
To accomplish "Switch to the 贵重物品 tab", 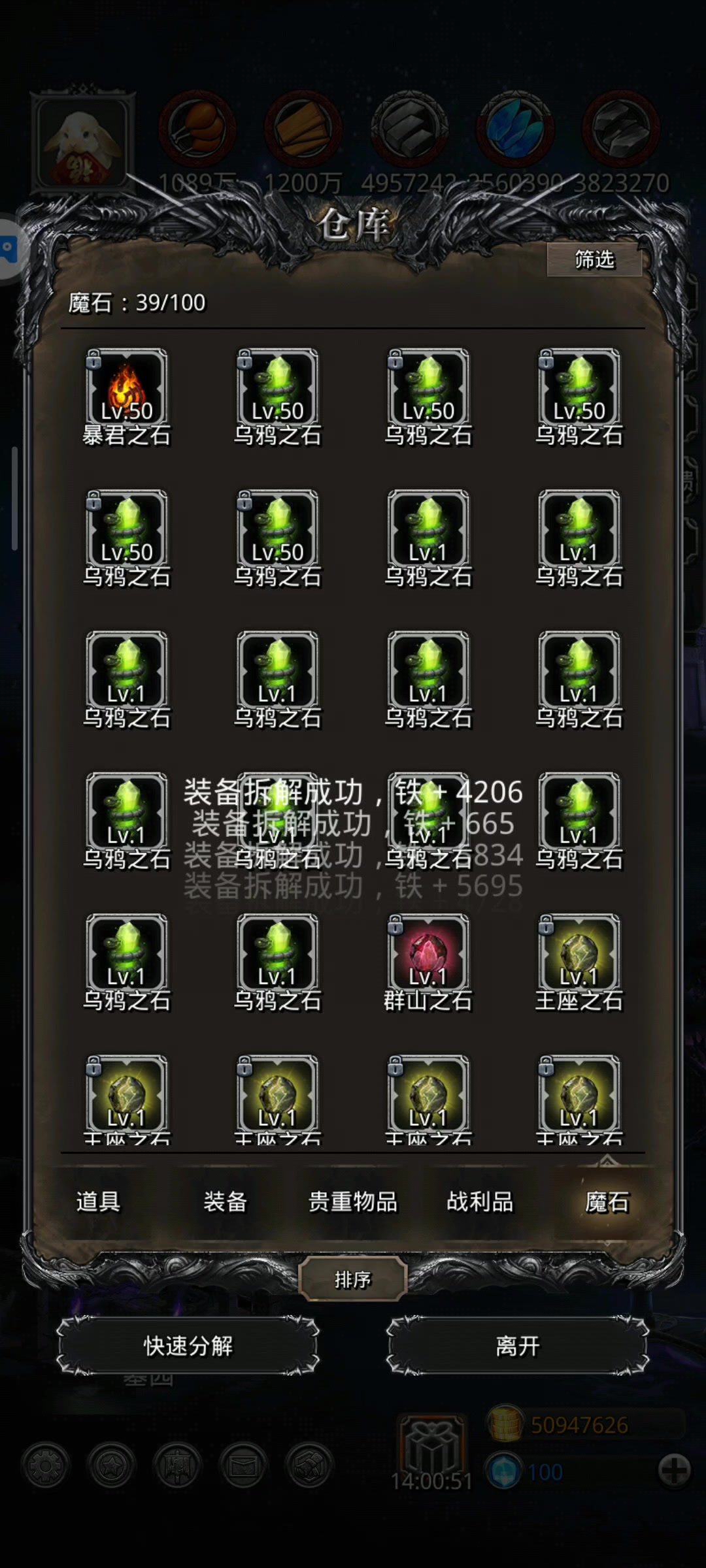I will [352, 1202].
